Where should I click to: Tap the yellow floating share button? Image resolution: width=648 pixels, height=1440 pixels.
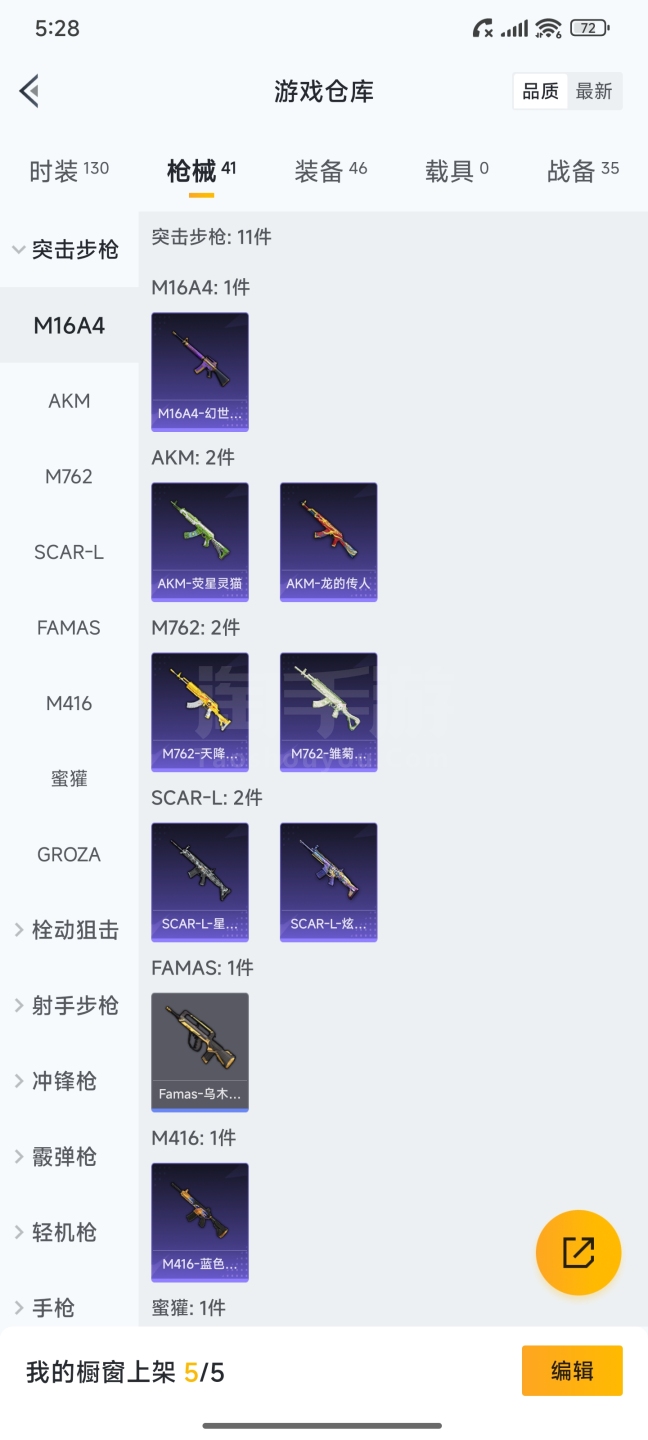(578, 1252)
